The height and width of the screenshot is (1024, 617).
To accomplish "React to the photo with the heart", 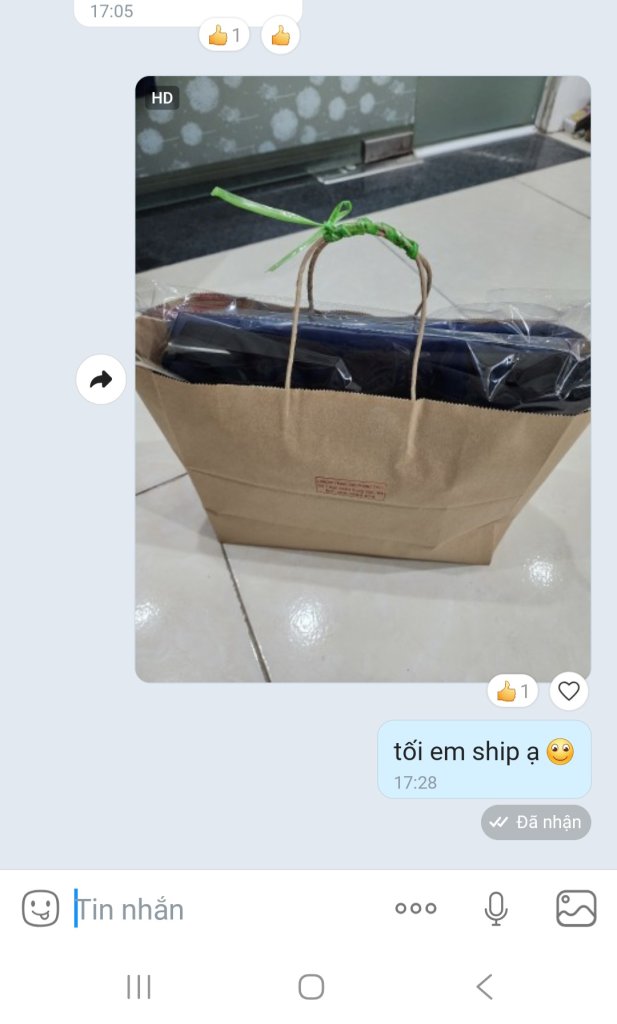I will pos(569,690).
